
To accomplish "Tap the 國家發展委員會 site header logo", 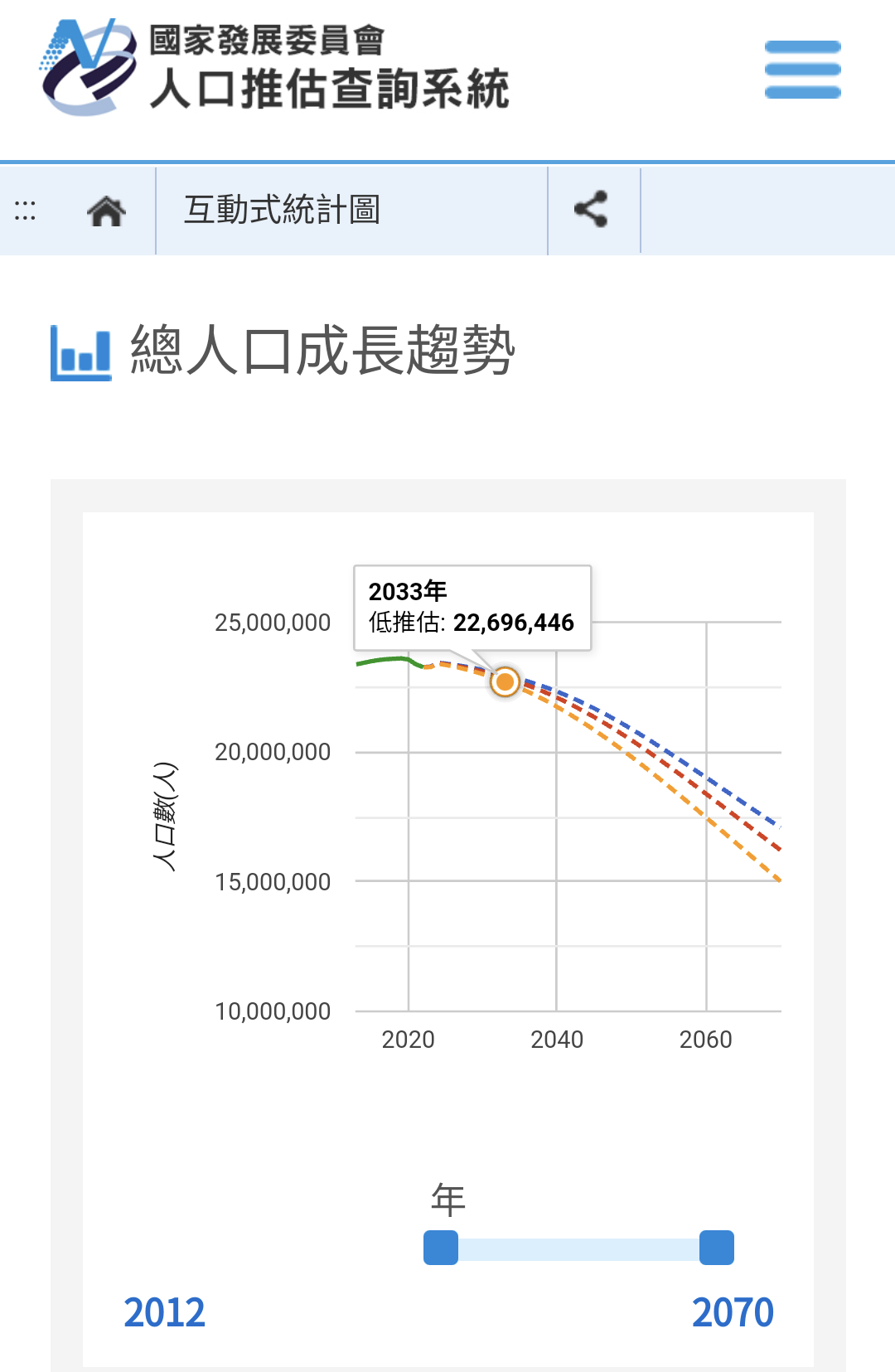I will [x=275, y=68].
